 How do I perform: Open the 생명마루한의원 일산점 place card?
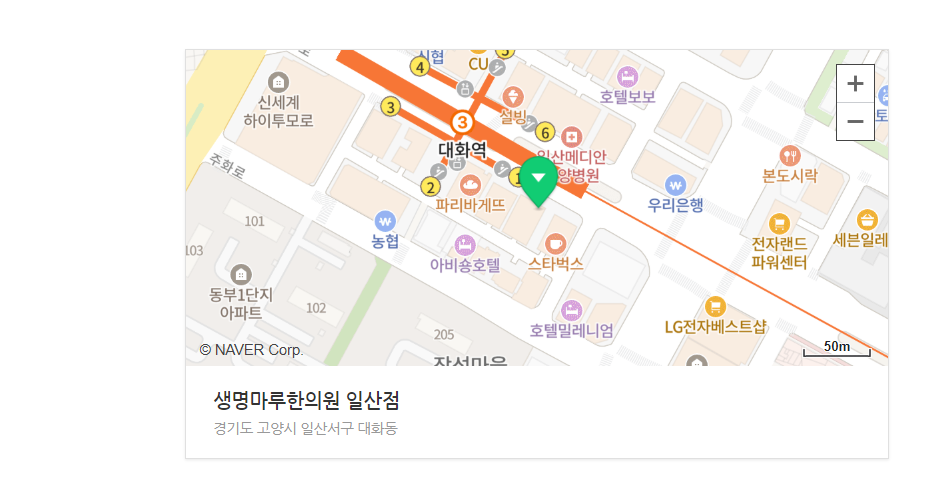coord(307,401)
